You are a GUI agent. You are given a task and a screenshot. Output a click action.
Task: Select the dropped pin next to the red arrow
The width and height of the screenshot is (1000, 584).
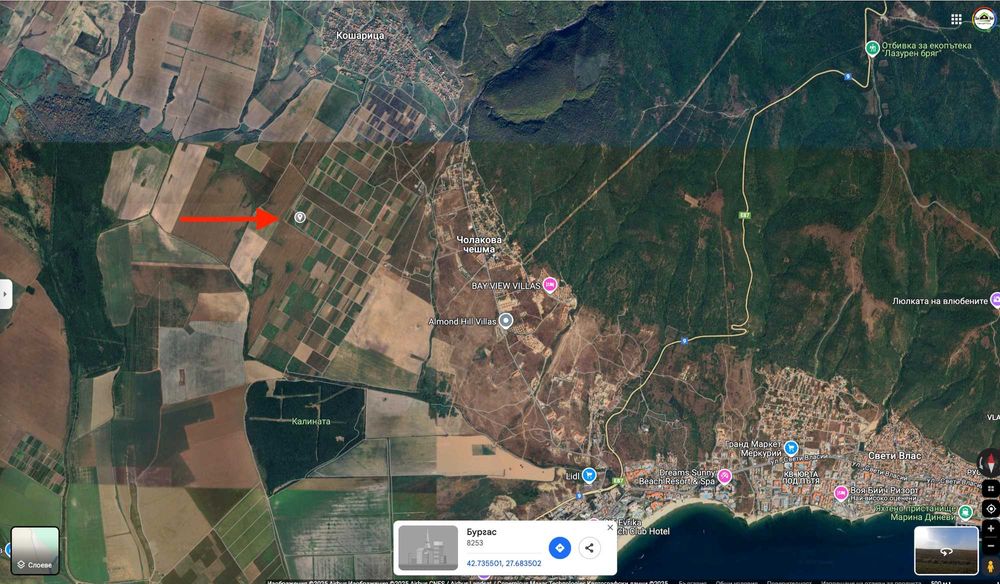pos(300,217)
